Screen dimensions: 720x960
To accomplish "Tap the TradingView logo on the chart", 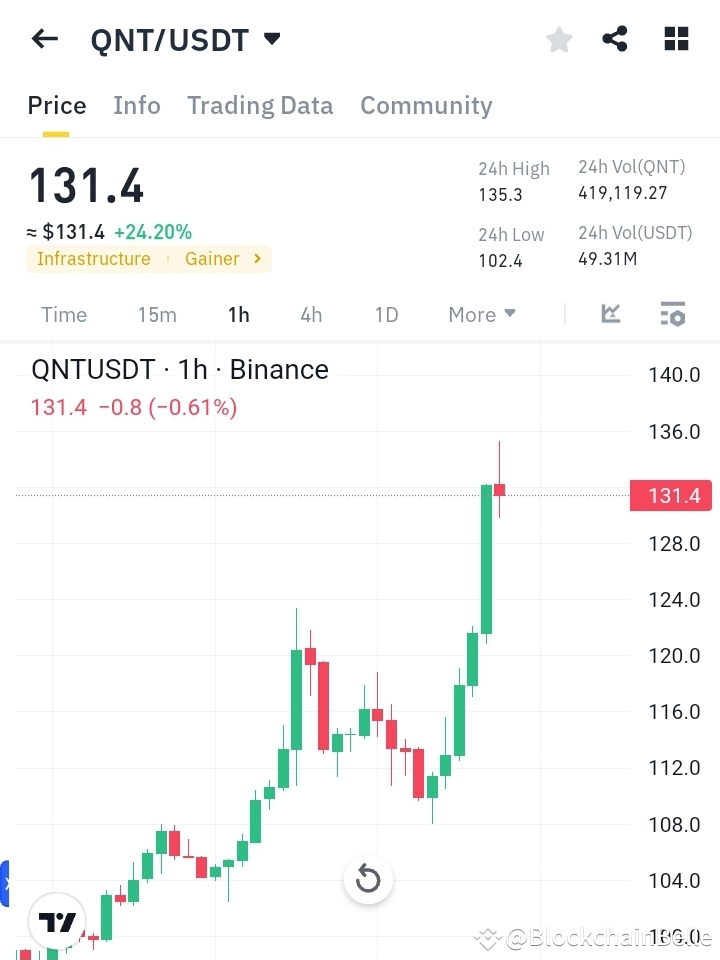I will coord(56,921).
